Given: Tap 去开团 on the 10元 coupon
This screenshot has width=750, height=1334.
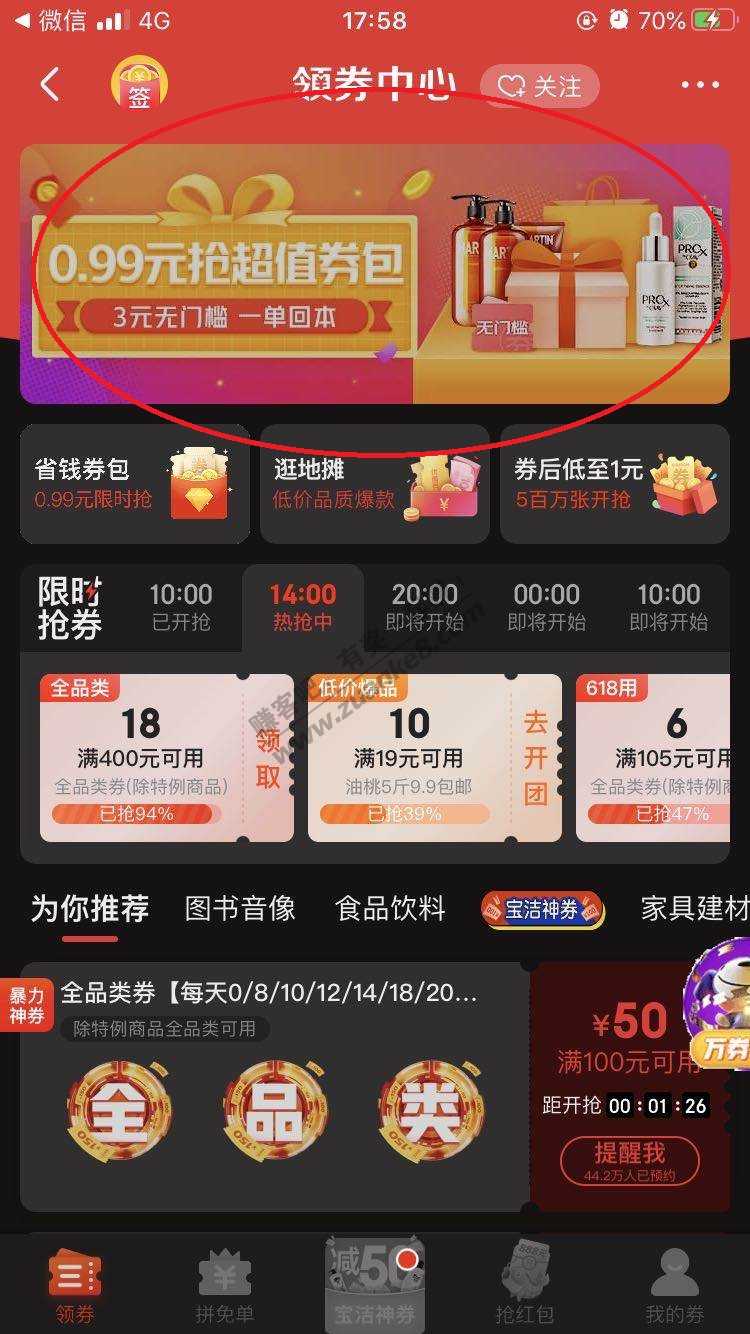Looking at the screenshot, I should pyautogui.click(x=536, y=758).
